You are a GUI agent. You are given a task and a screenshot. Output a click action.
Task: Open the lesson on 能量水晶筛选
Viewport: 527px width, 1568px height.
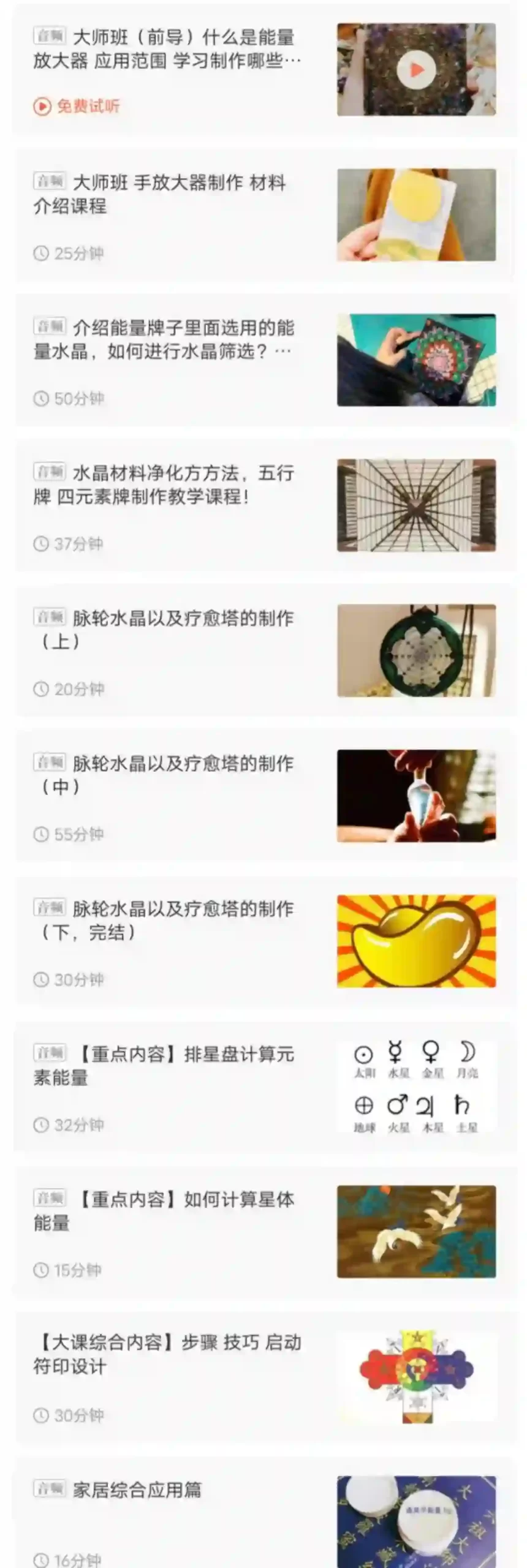coord(265,361)
